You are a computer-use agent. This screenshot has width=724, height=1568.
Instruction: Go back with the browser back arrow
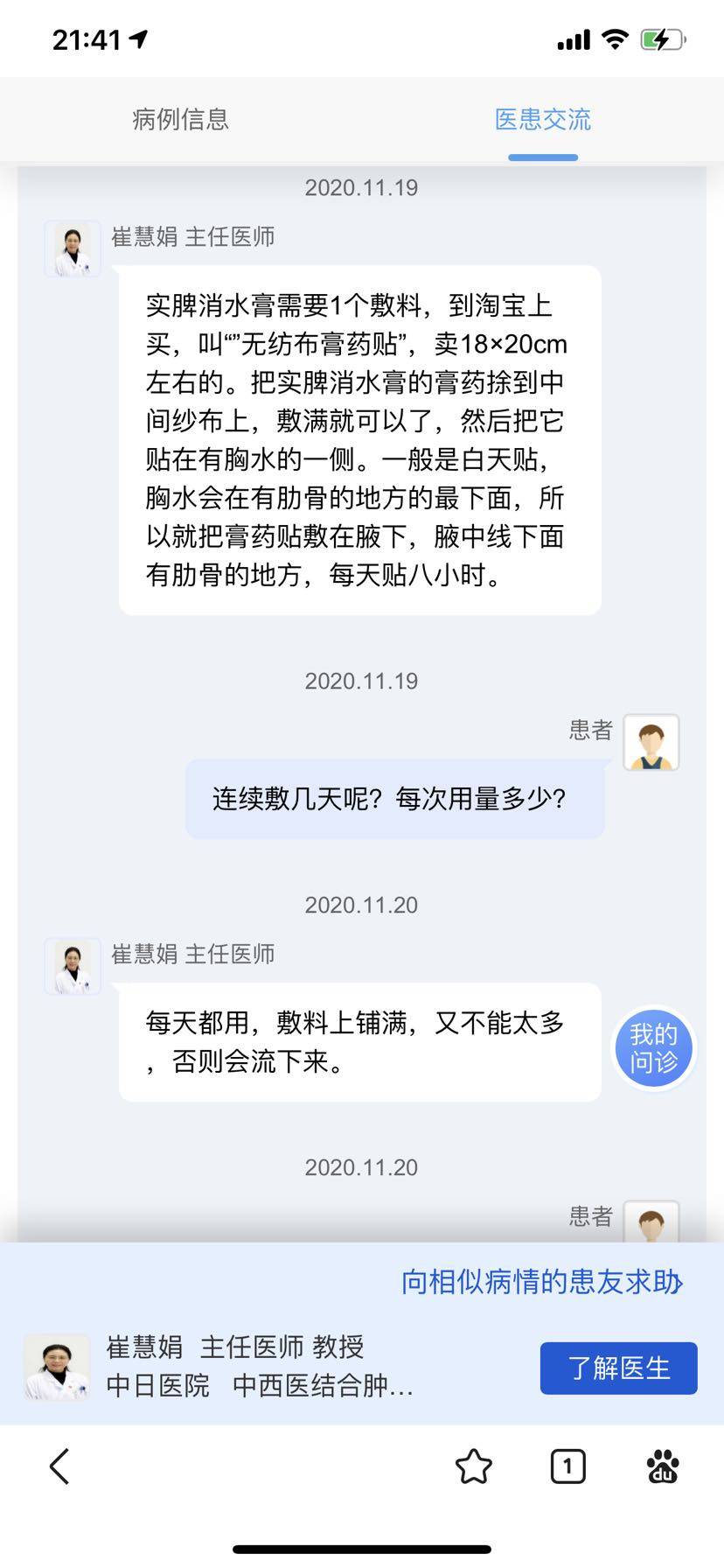click(59, 1466)
